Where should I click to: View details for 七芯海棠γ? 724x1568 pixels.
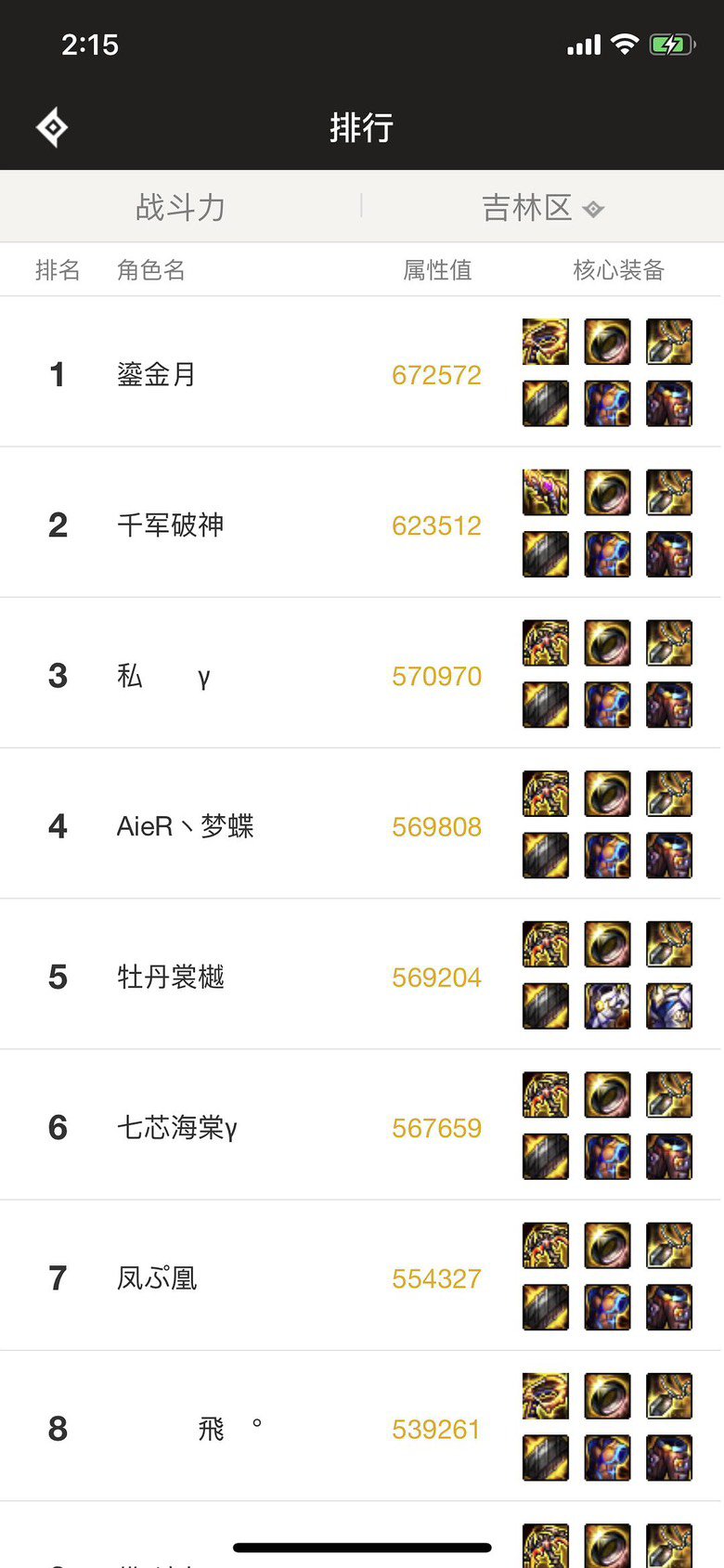coord(177,1127)
